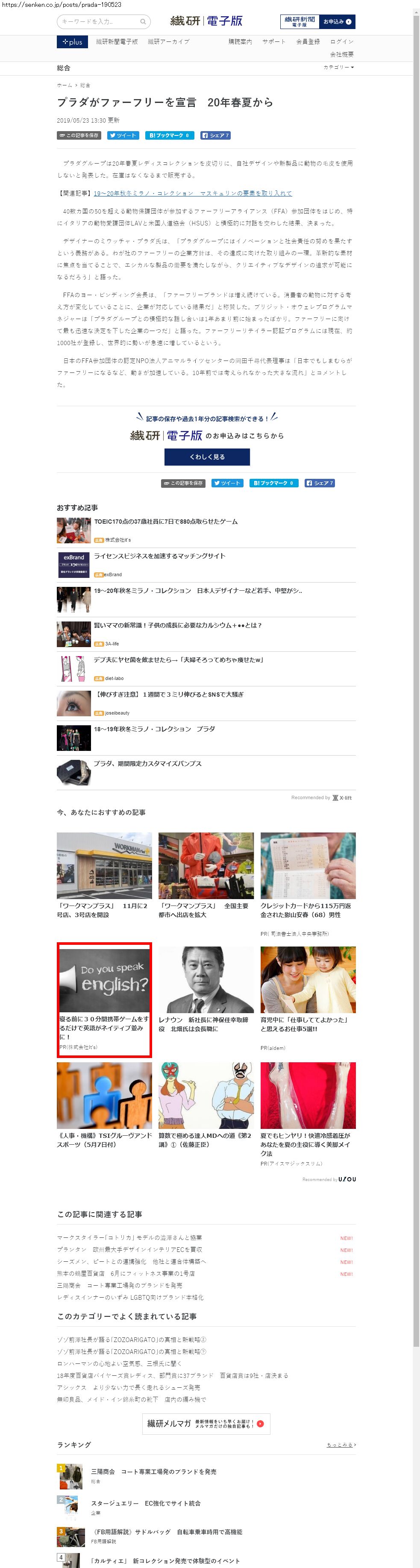Open the Do you speak english card

pos(104,998)
